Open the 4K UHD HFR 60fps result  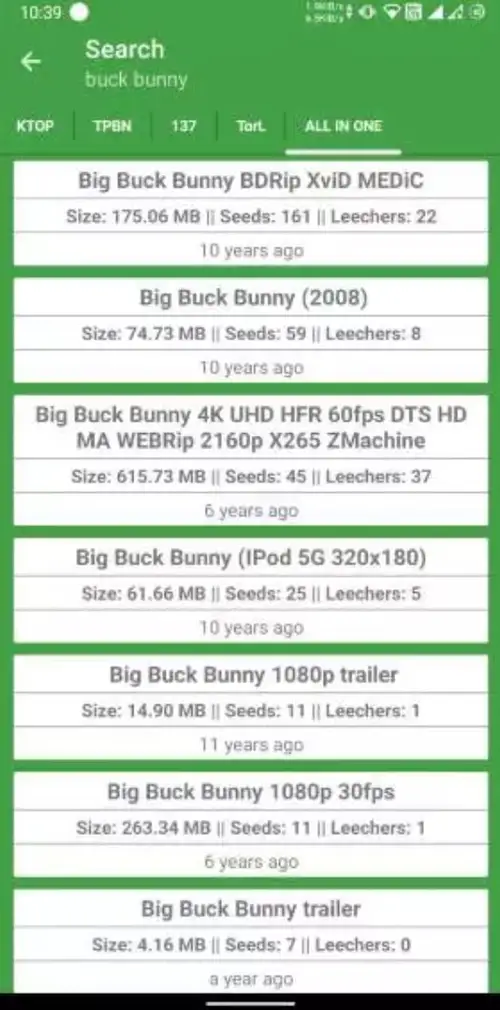coord(251,461)
